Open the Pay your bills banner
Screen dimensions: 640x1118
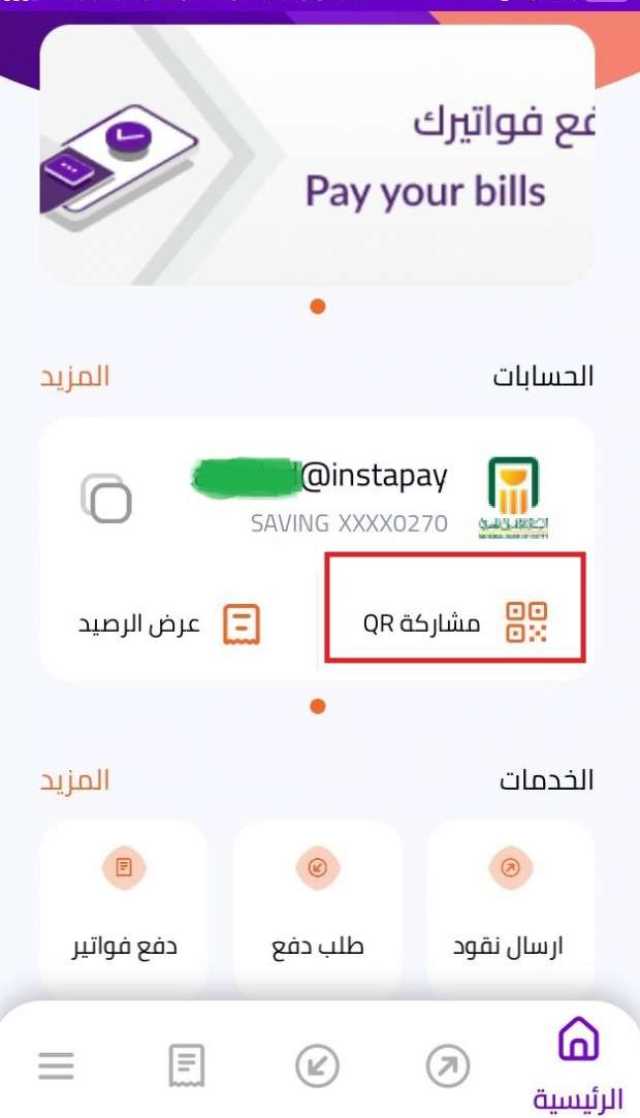coord(317,156)
